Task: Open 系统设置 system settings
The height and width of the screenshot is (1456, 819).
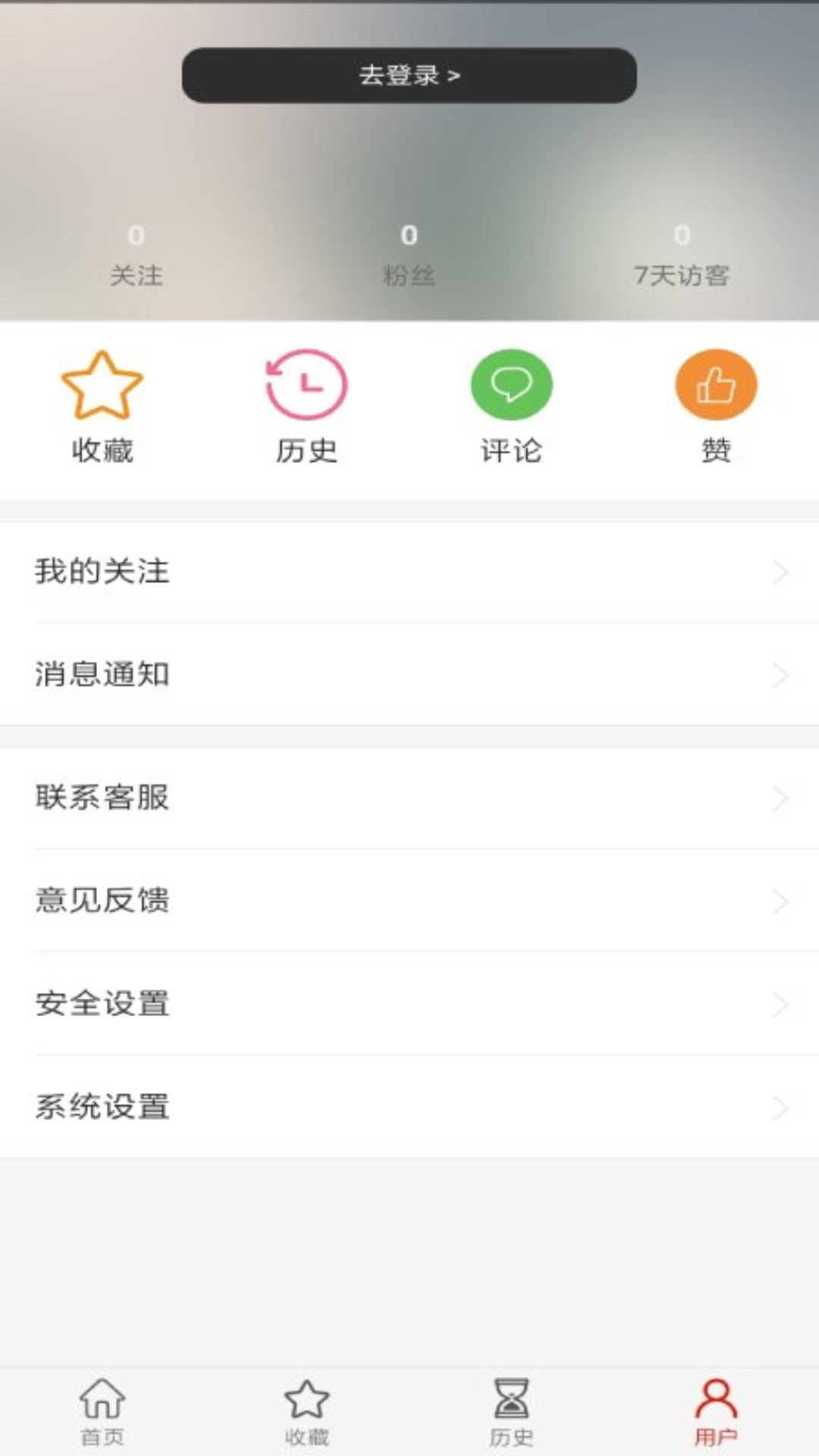Action: (x=409, y=1107)
